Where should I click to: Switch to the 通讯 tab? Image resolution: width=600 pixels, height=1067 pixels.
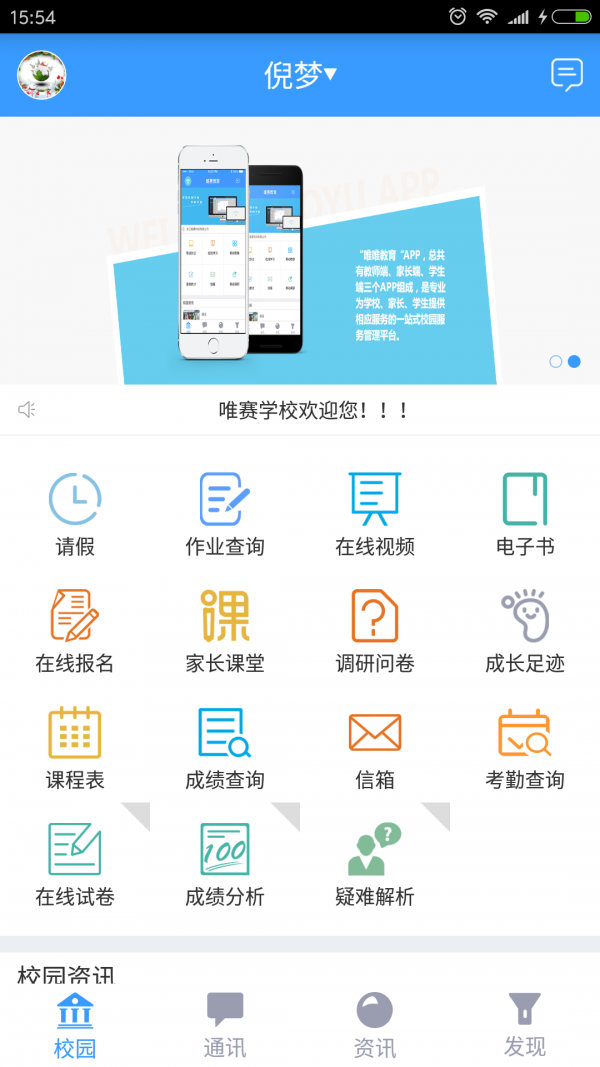coord(225,1024)
